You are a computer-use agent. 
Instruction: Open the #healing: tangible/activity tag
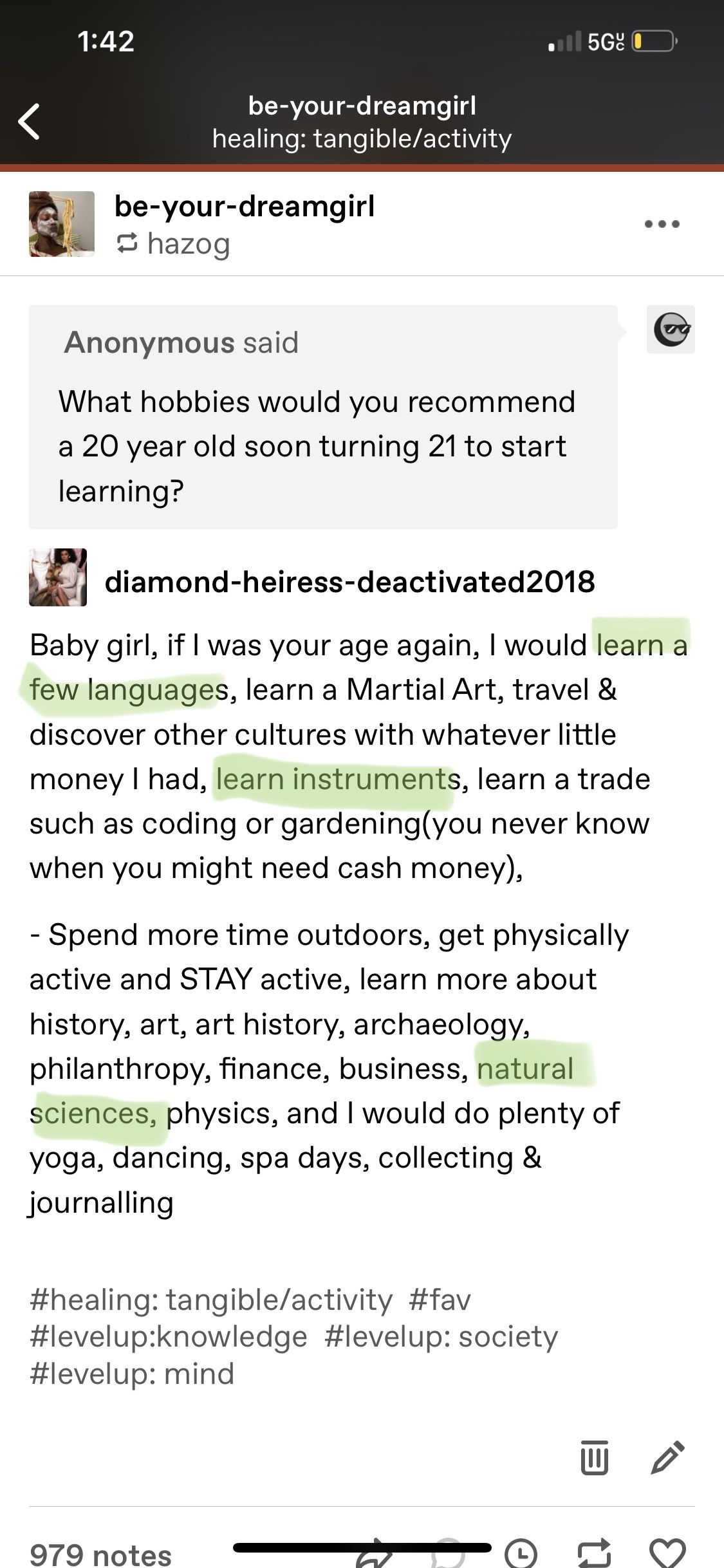[x=210, y=1299]
